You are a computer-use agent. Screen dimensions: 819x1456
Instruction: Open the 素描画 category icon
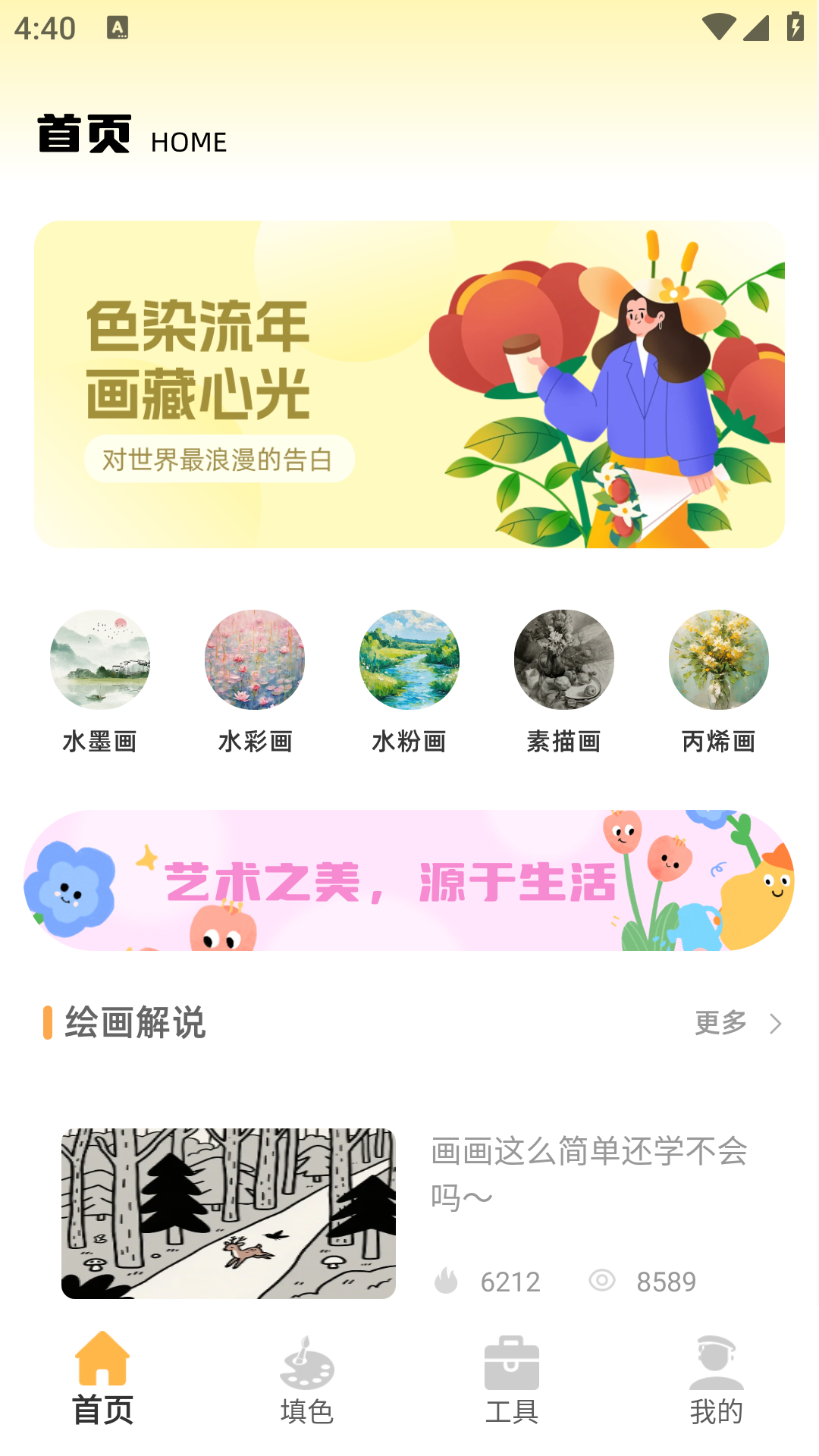[x=563, y=660]
